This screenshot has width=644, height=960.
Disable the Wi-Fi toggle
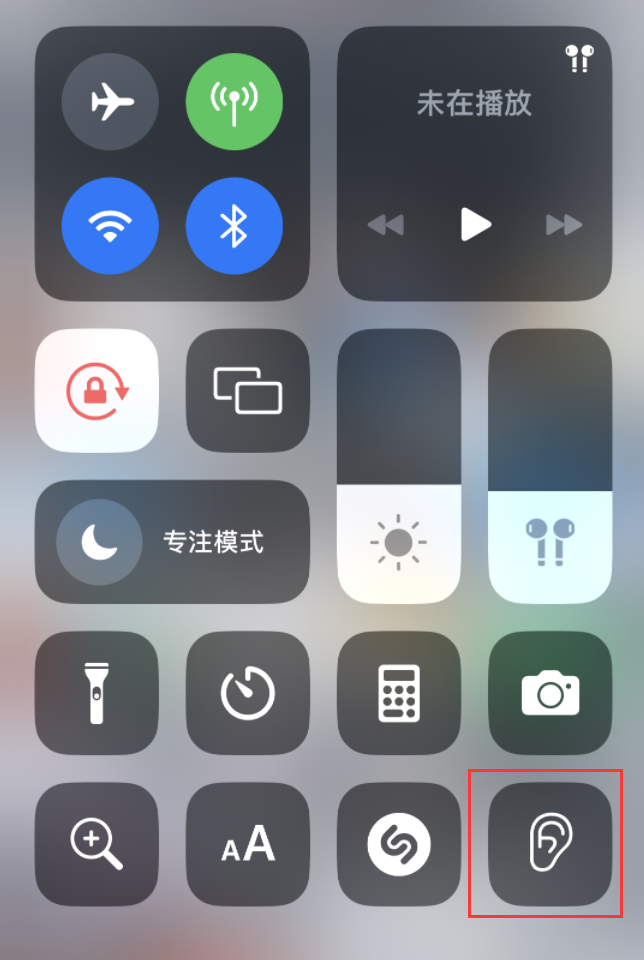coord(110,226)
